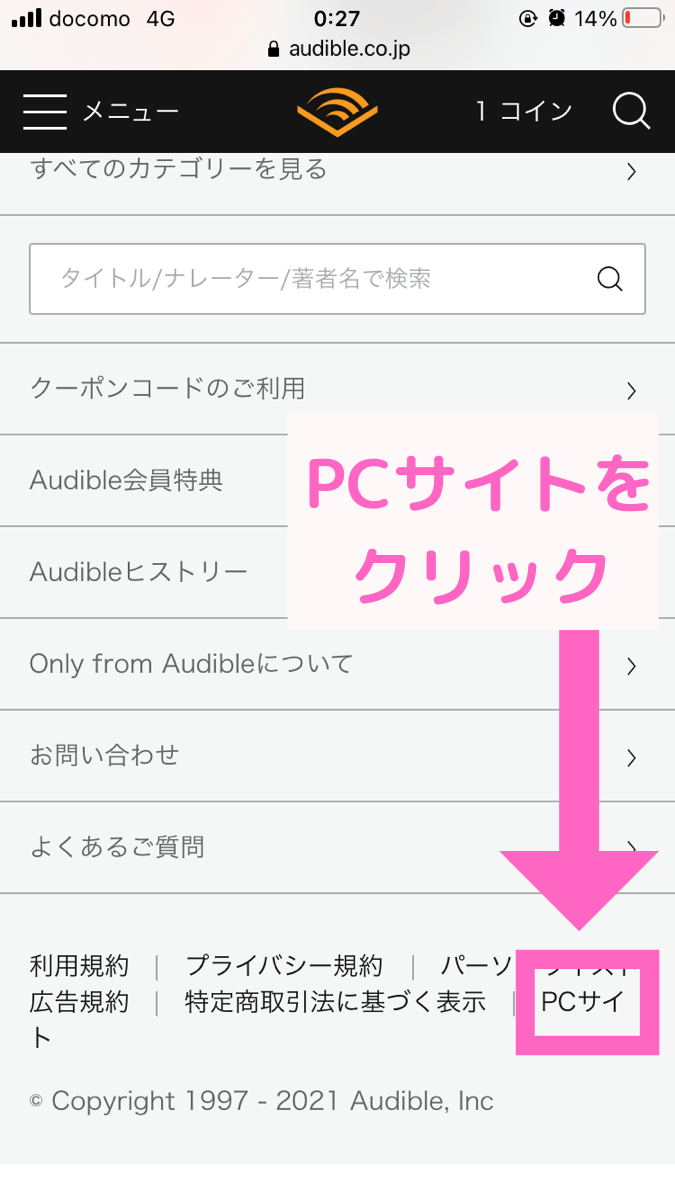
Task: Open Only from Audibleについて
Action: (337, 664)
